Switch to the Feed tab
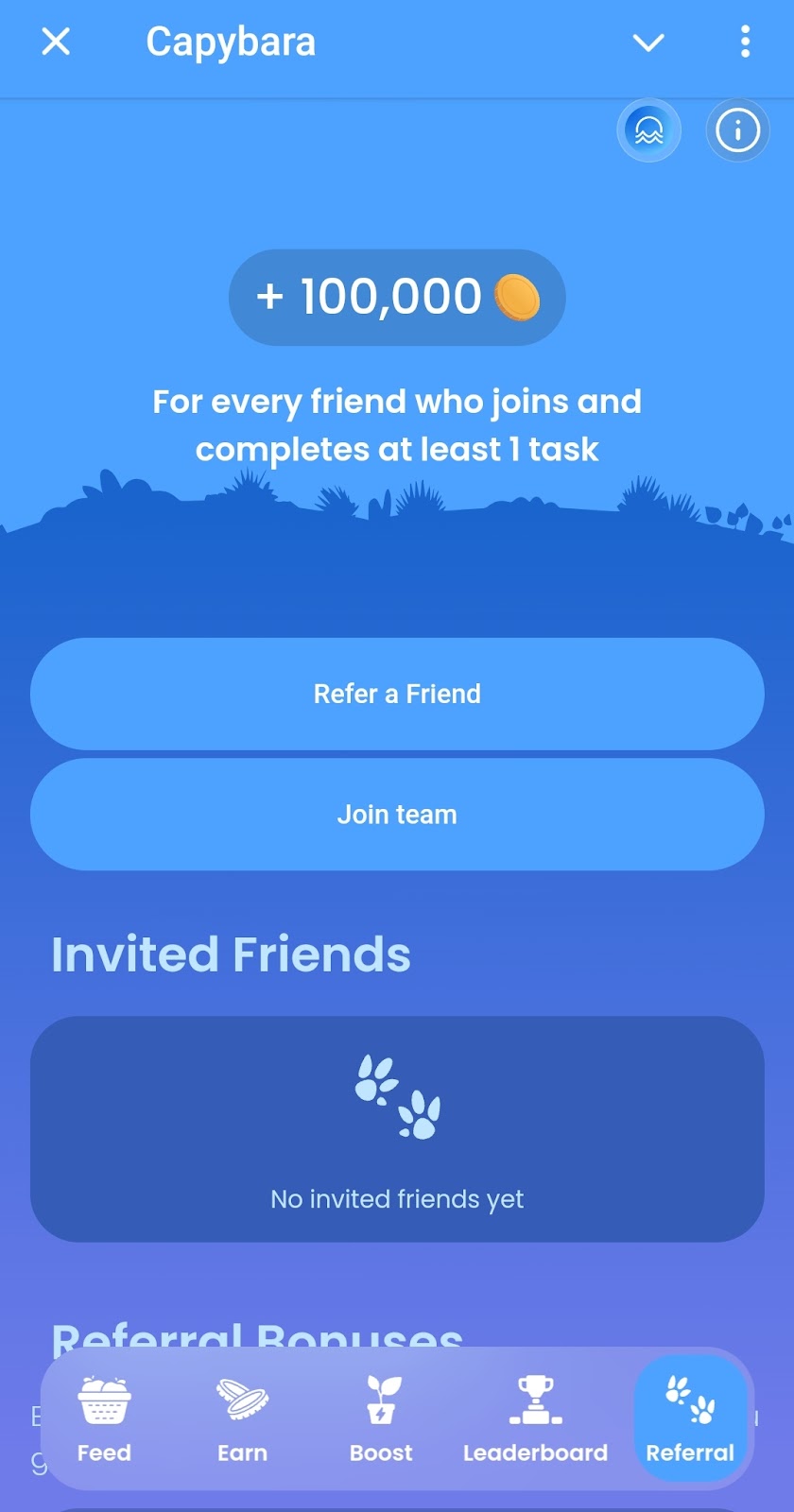The height and width of the screenshot is (1512, 794). click(104, 1419)
